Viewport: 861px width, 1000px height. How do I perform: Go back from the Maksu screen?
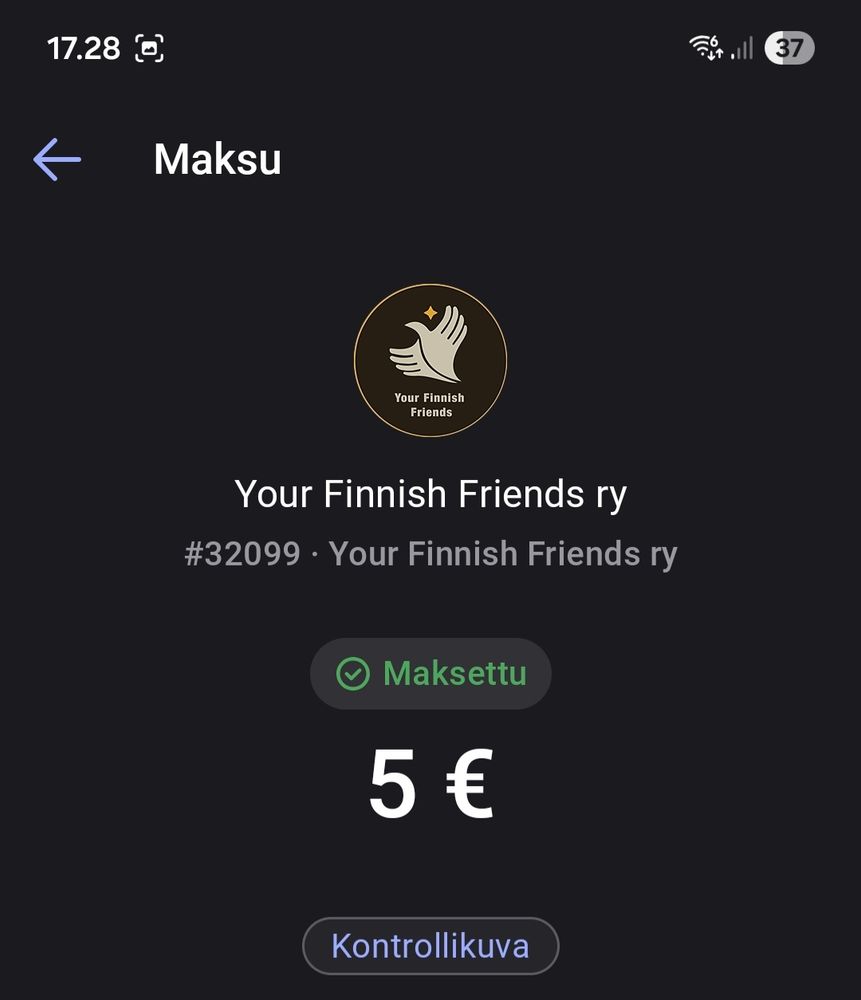[x=57, y=159]
